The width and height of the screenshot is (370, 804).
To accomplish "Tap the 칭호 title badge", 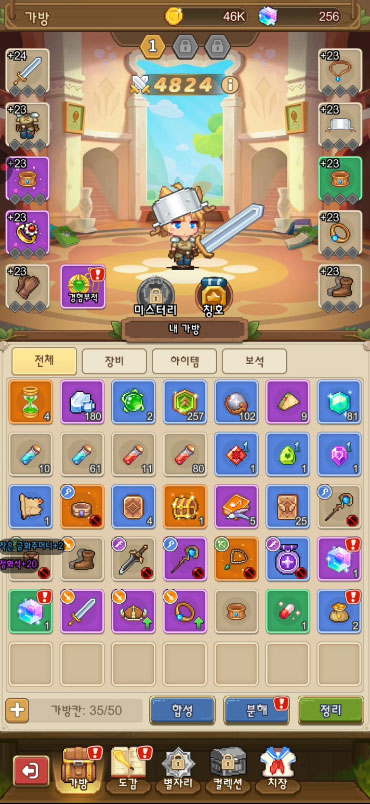I will [214, 297].
